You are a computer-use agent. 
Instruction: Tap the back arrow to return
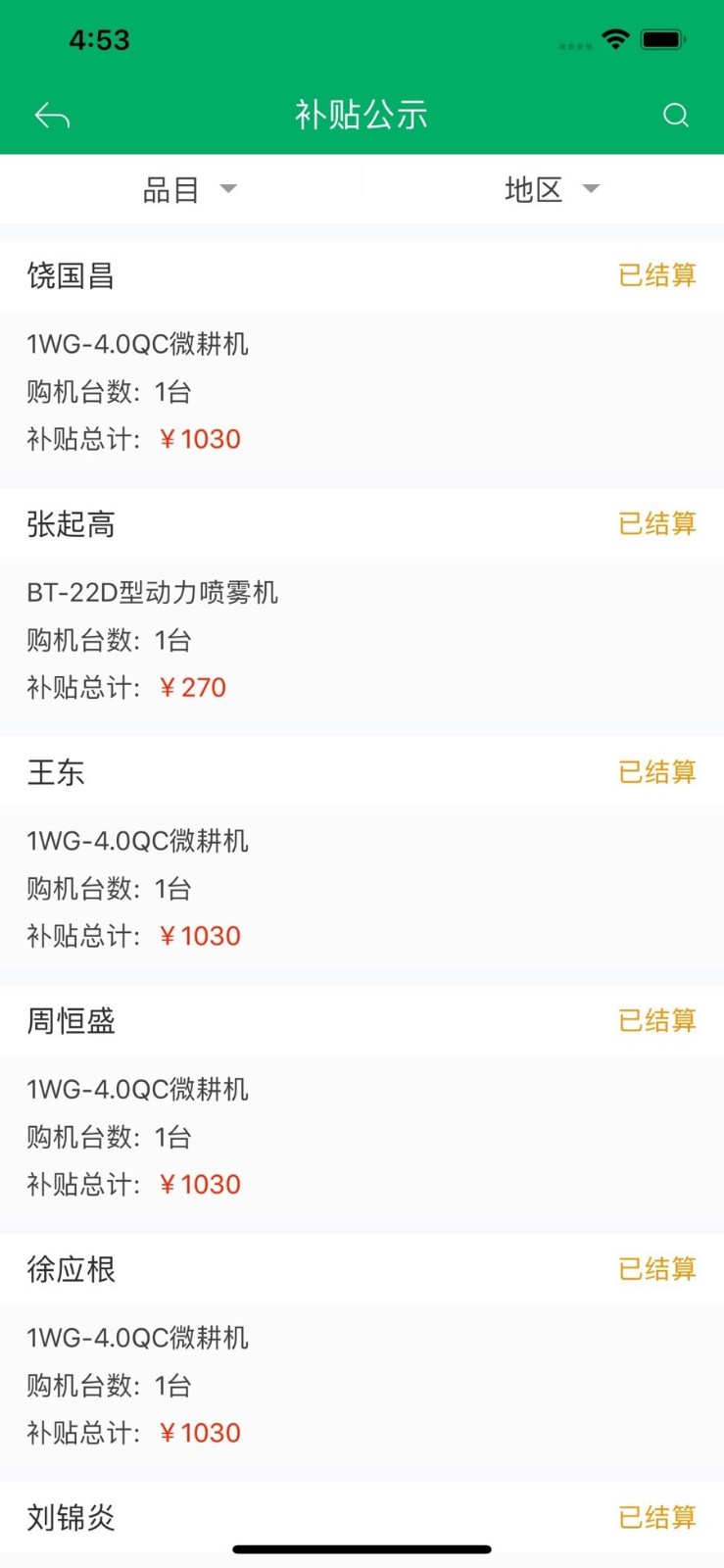pyautogui.click(x=52, y=114)
